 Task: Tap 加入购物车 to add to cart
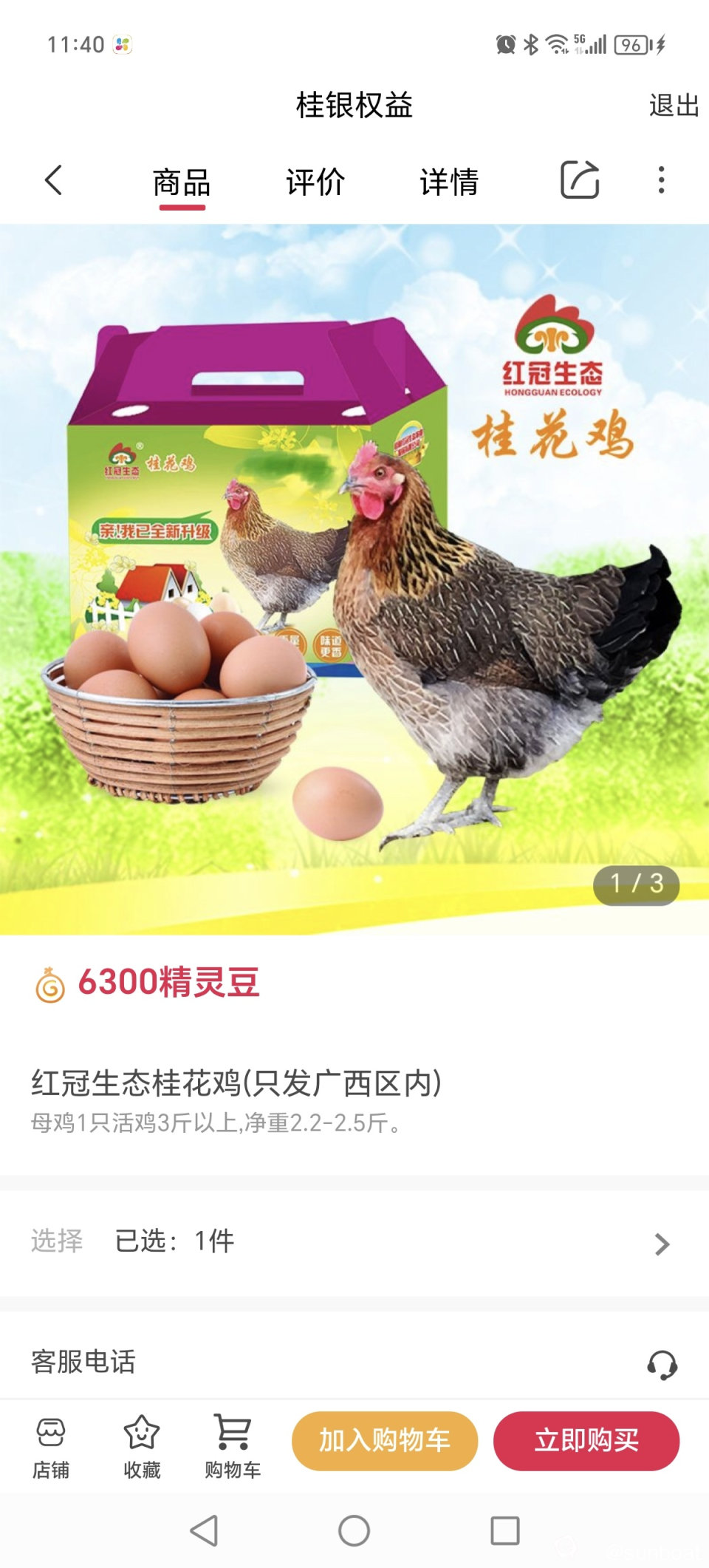click(x=385, y=1441)
